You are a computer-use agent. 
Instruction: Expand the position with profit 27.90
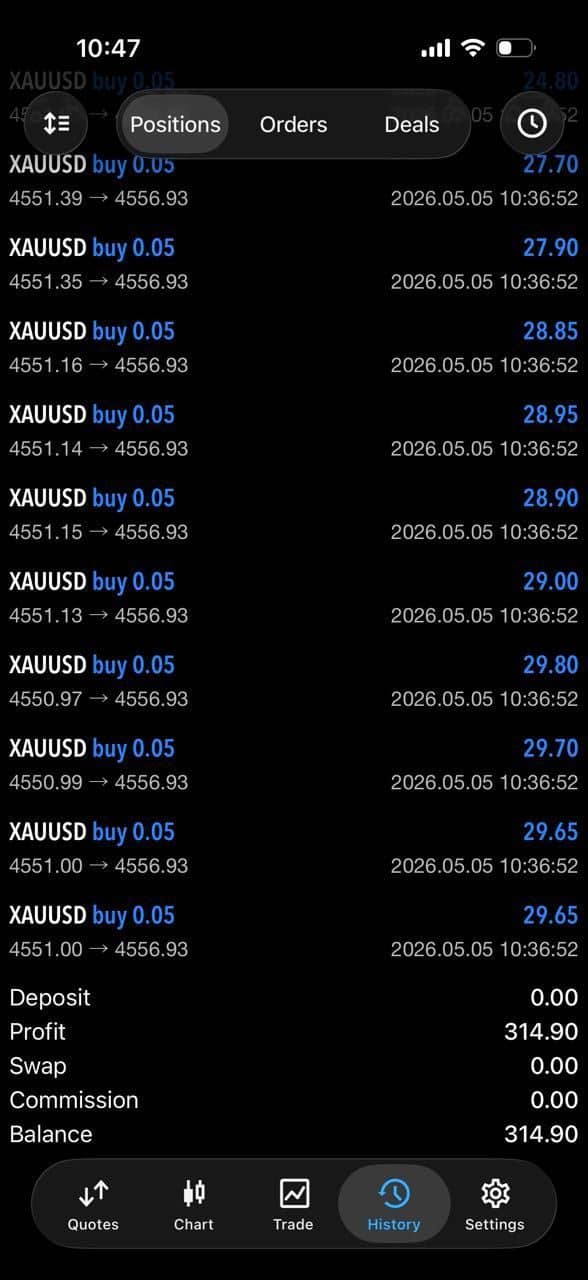pyautogui.click(x=294, y=264)
